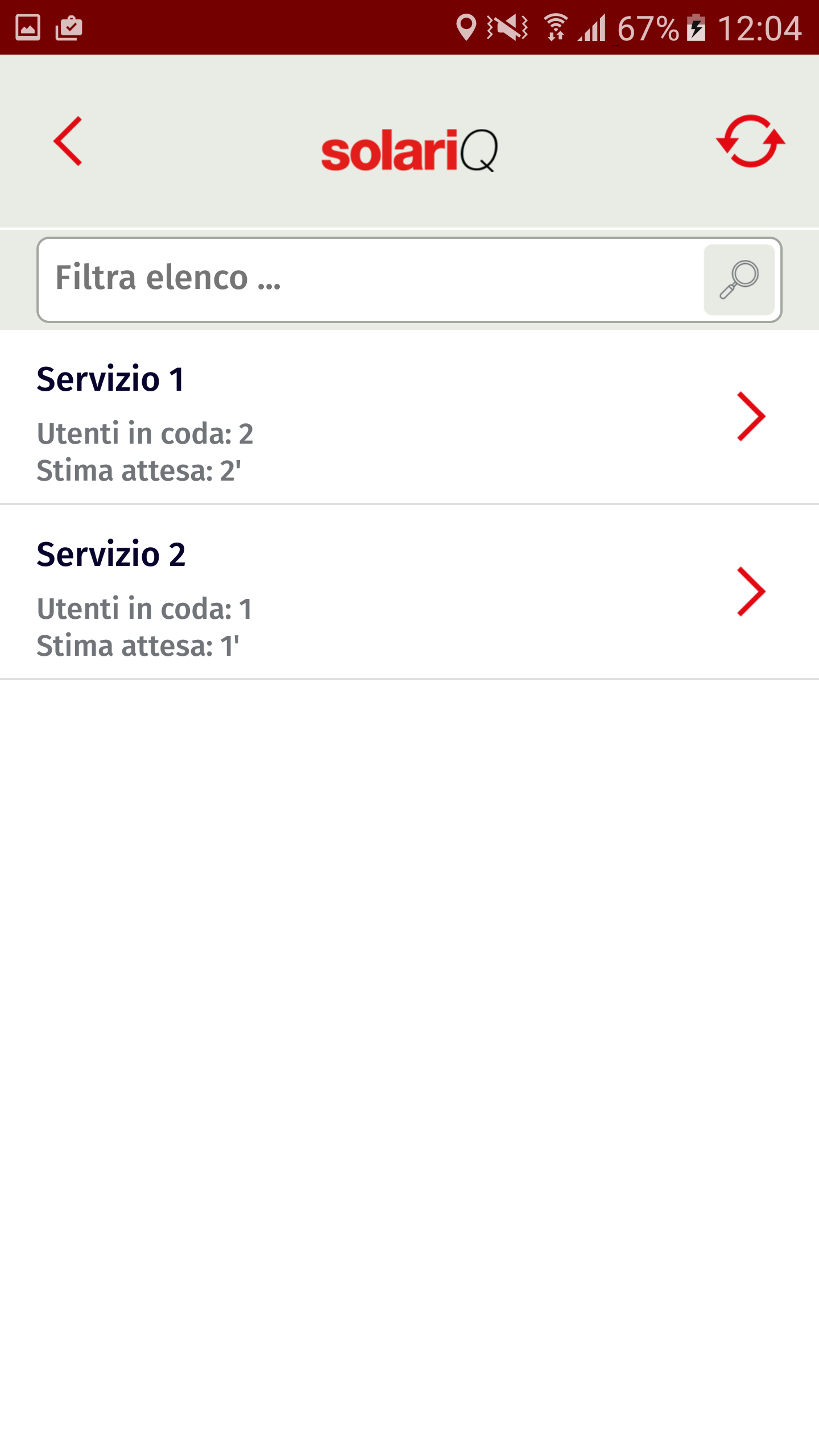The width and height of the screenshot is (819, 1456).
Task: Go back using the red arrow
Action: (68, 142)
